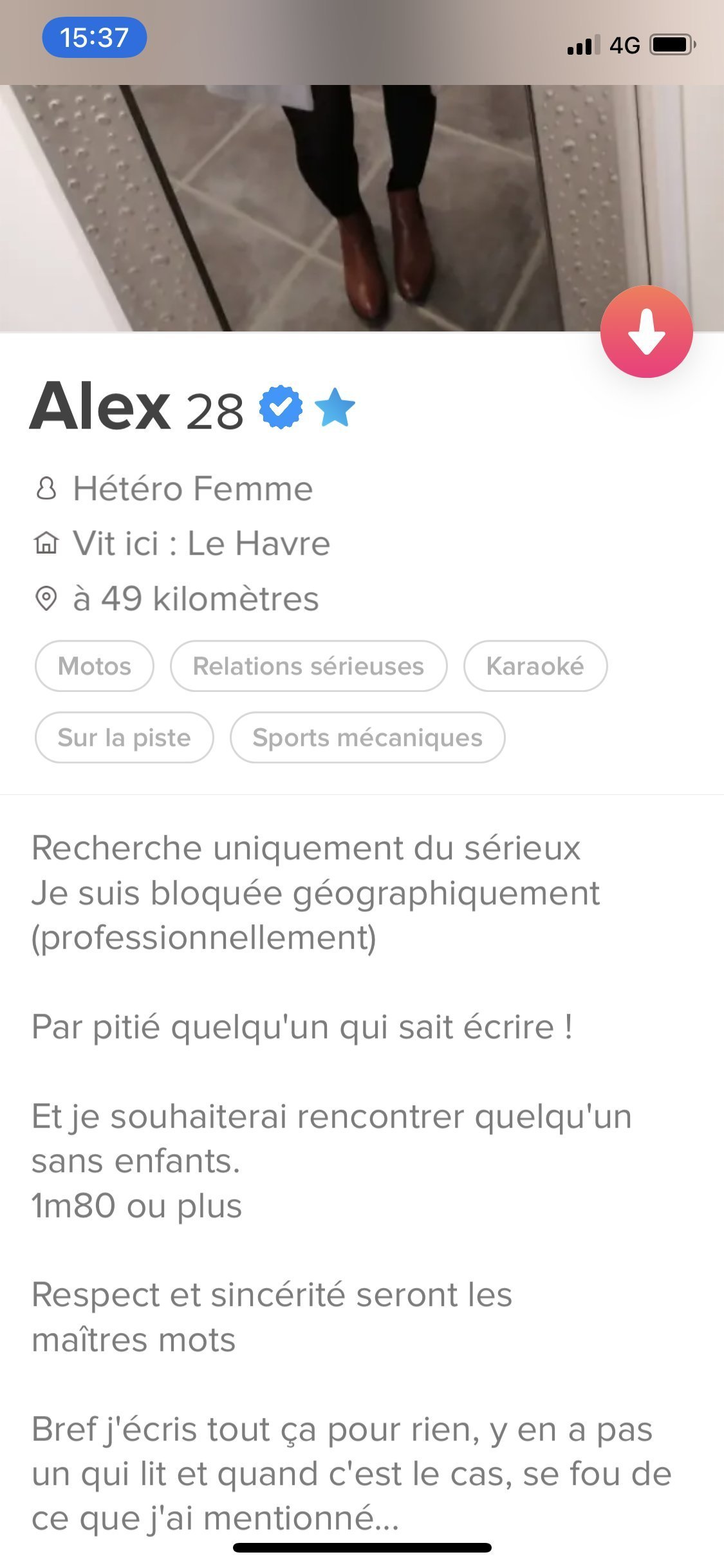Tap the Sur la piste chip

(124, 738)
